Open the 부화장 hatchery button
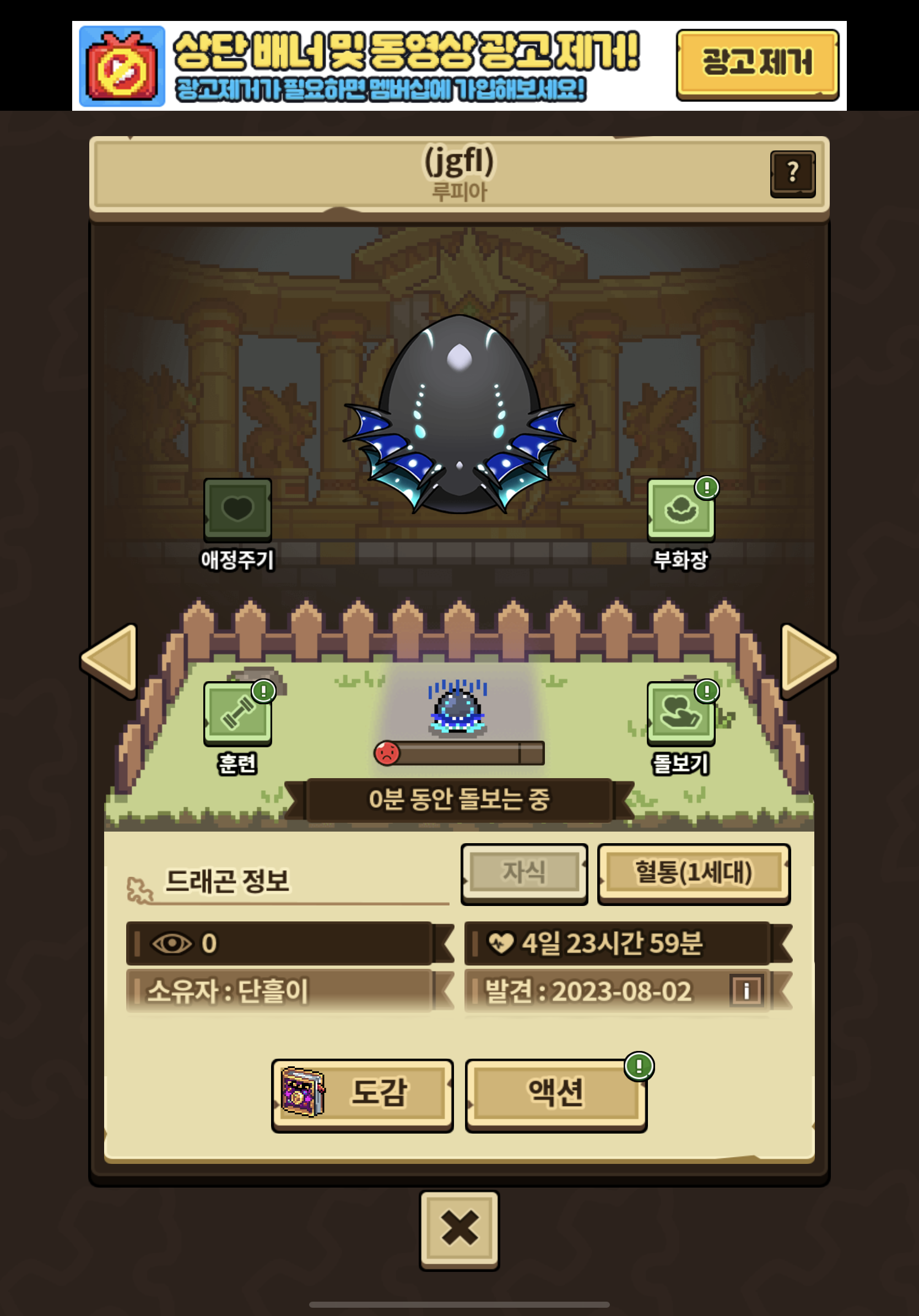This screenshot has height=1316, width=919. point(680,510)
